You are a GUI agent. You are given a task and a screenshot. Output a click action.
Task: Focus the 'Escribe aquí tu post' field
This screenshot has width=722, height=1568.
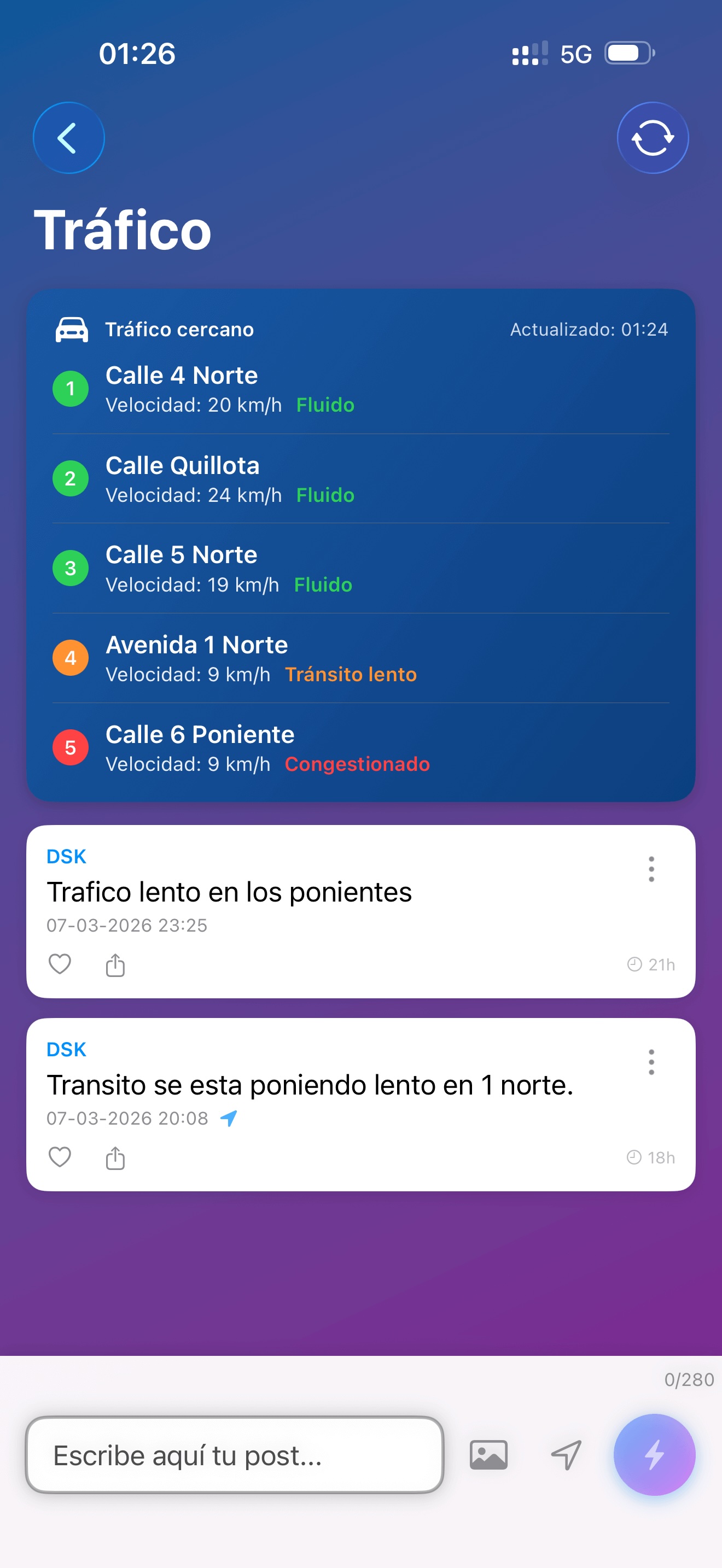234,1455
